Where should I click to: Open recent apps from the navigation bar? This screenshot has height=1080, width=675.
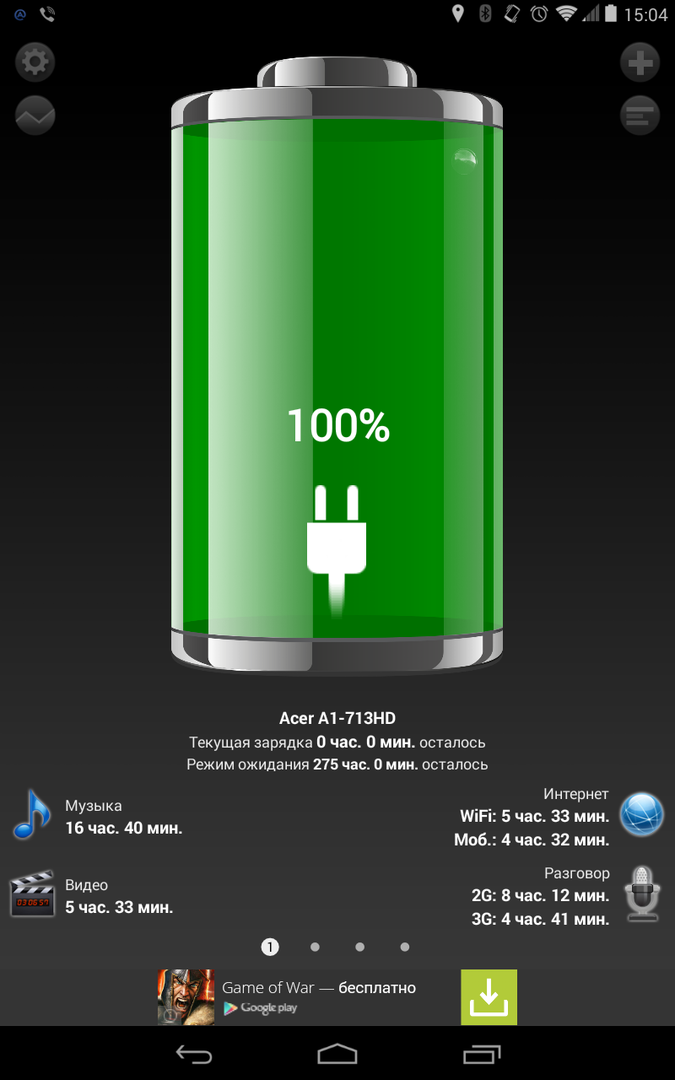tap(482, 1054)
